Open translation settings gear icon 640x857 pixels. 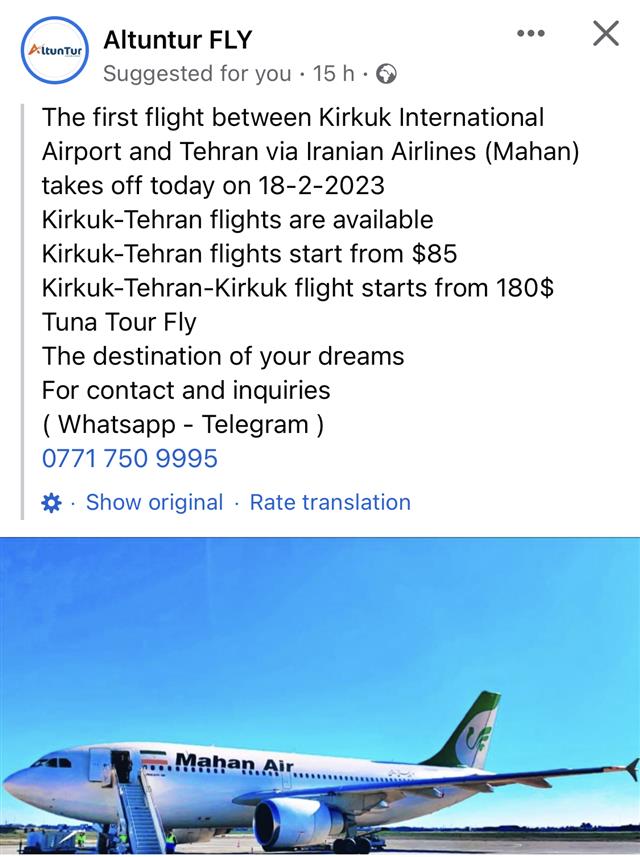(x=51, y=503)
